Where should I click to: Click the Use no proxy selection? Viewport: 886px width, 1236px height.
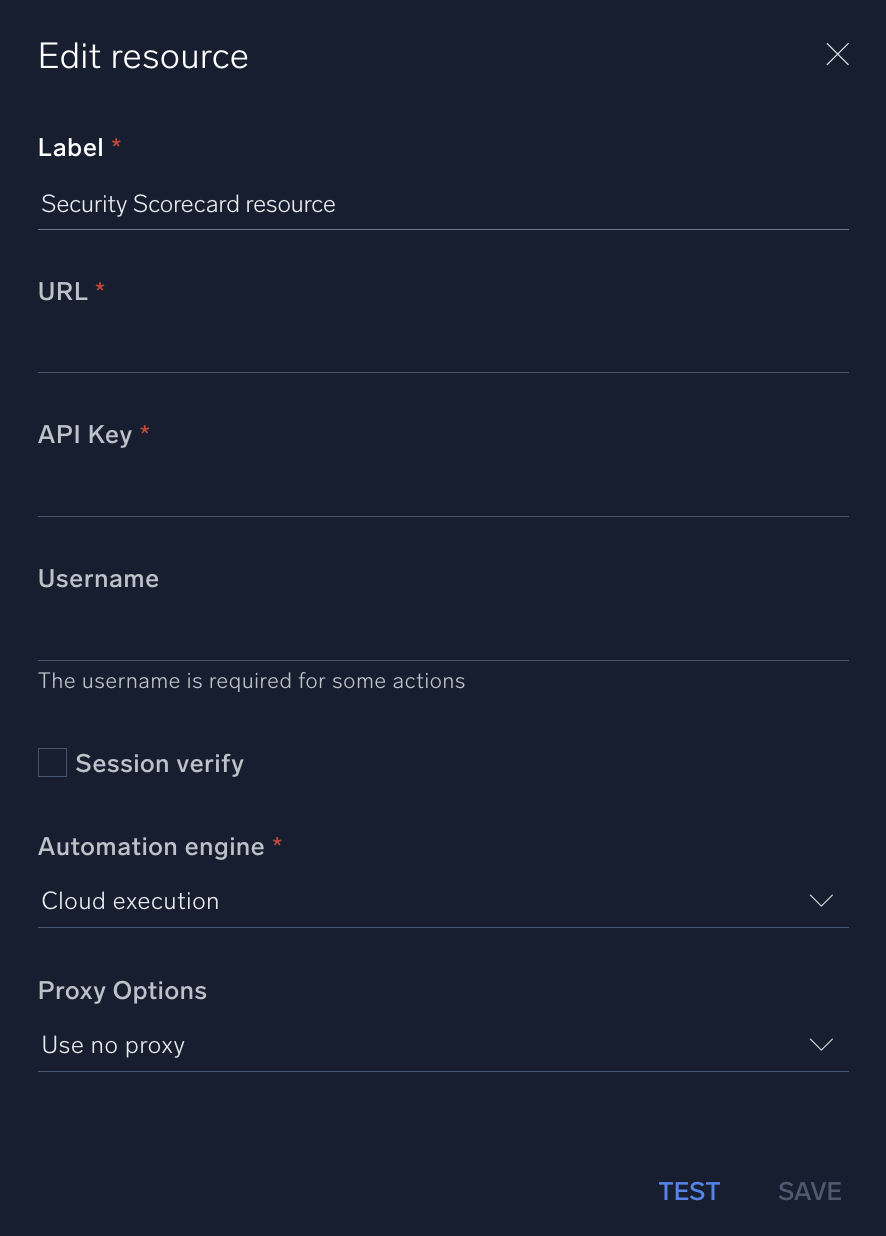113,1045
